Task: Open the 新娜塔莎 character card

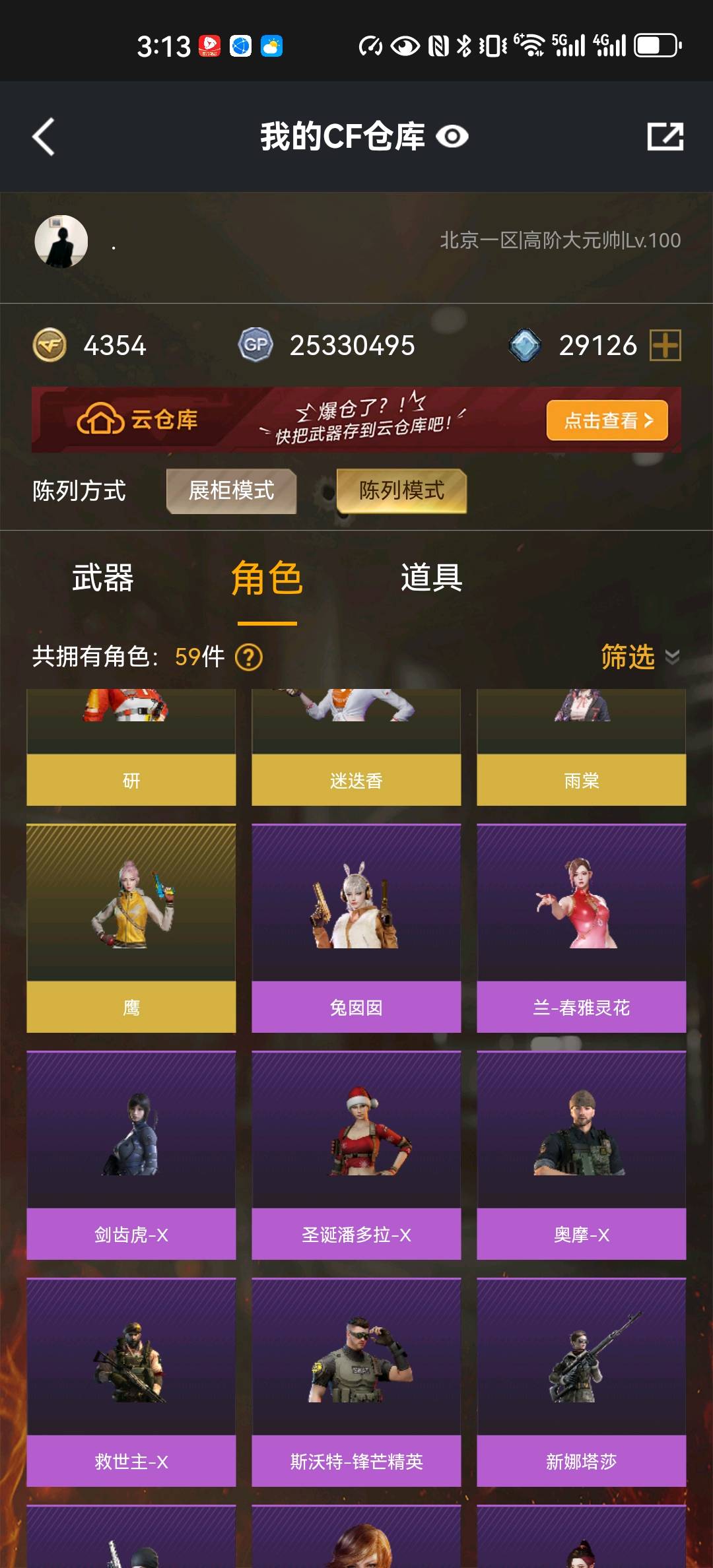Action: (x=581, y=1382)
